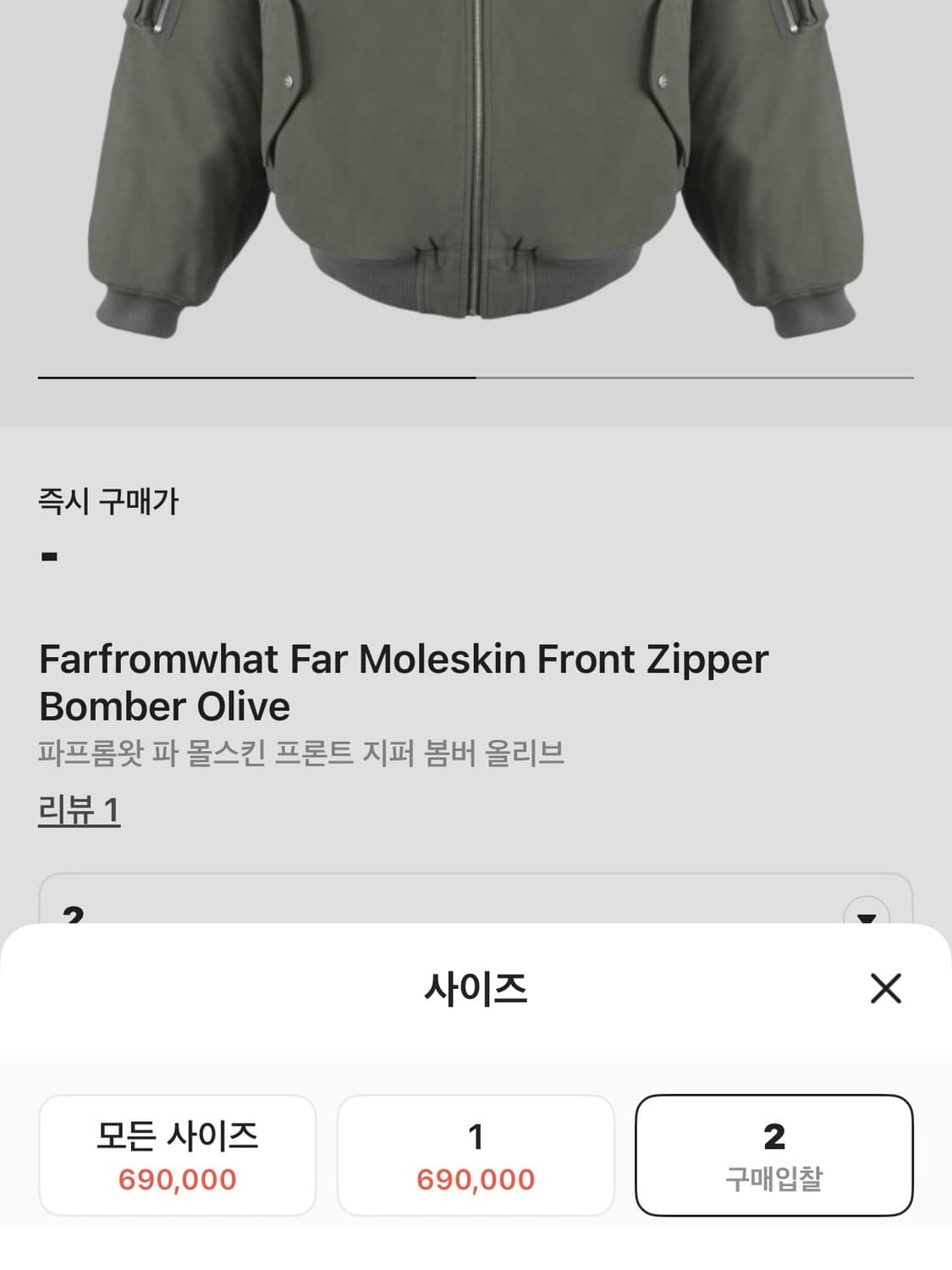
Task: Tap the 사이즈 header of the modal
Action: pyautogui.click(x=475, y=987)
